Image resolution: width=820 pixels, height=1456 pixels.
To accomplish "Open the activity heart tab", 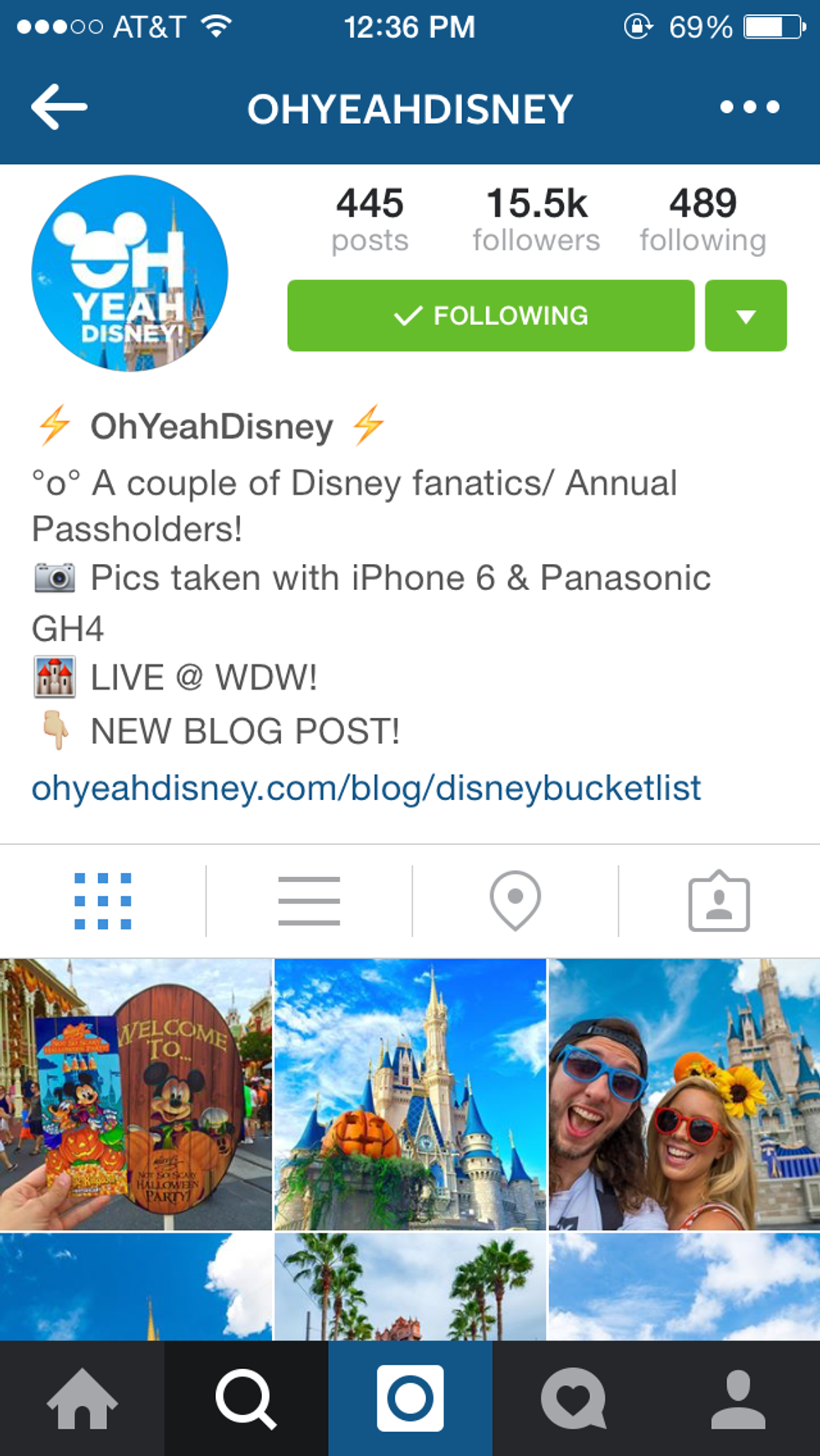I will point(573,1398).
